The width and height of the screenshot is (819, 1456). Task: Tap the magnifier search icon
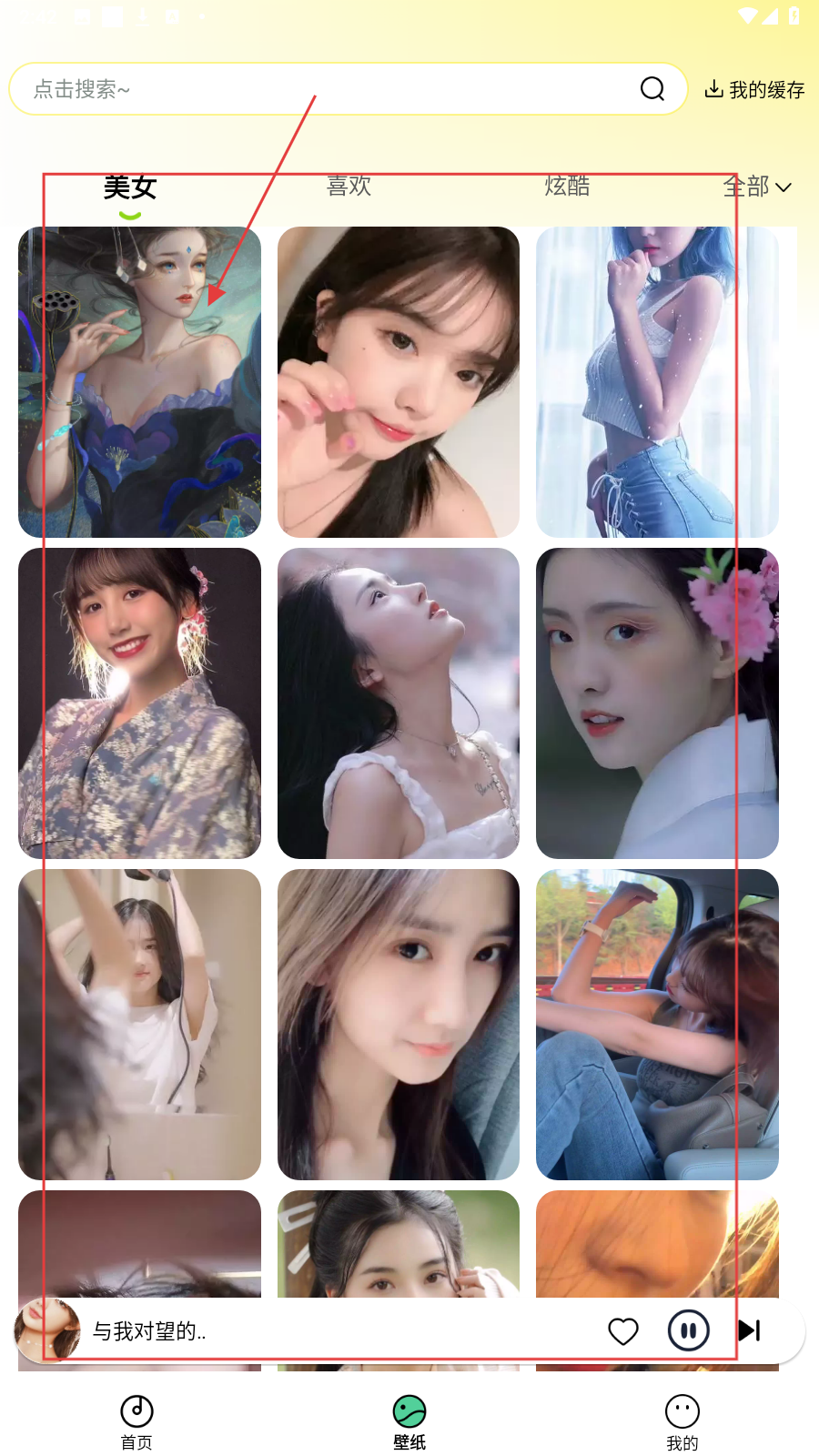tap(652, 89)
